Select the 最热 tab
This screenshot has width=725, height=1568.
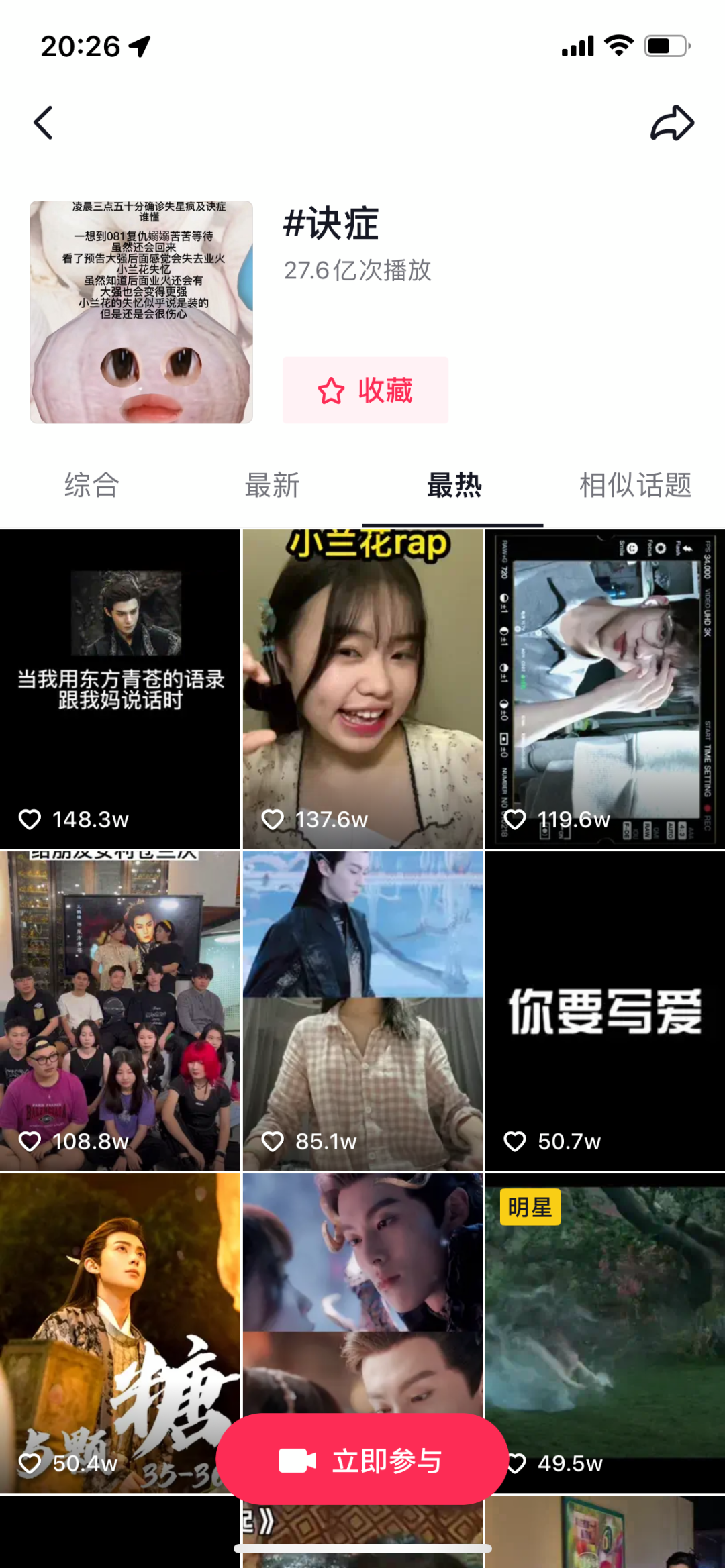click(x=454, y=485)
